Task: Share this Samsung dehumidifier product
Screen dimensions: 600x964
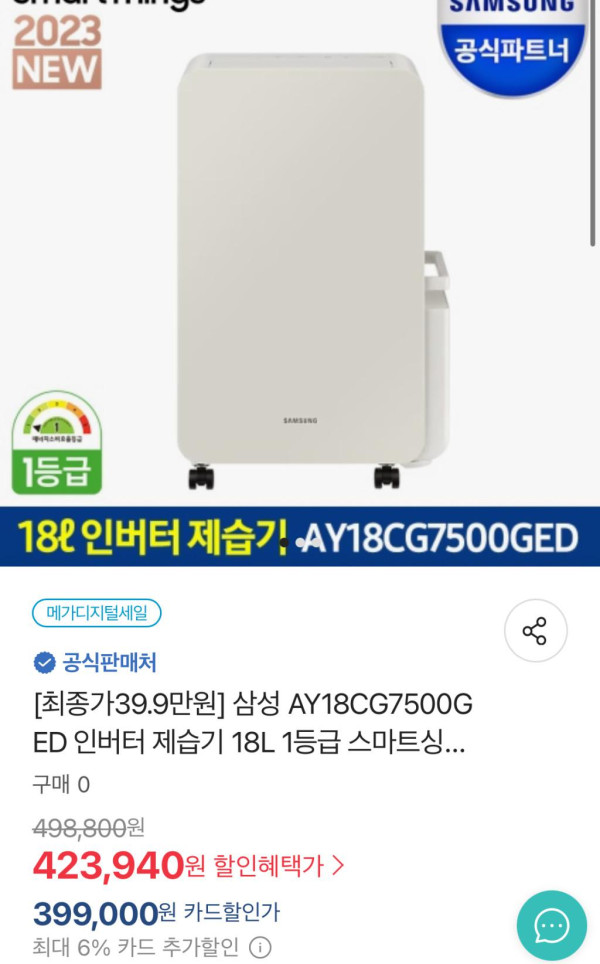Action: 535,631
